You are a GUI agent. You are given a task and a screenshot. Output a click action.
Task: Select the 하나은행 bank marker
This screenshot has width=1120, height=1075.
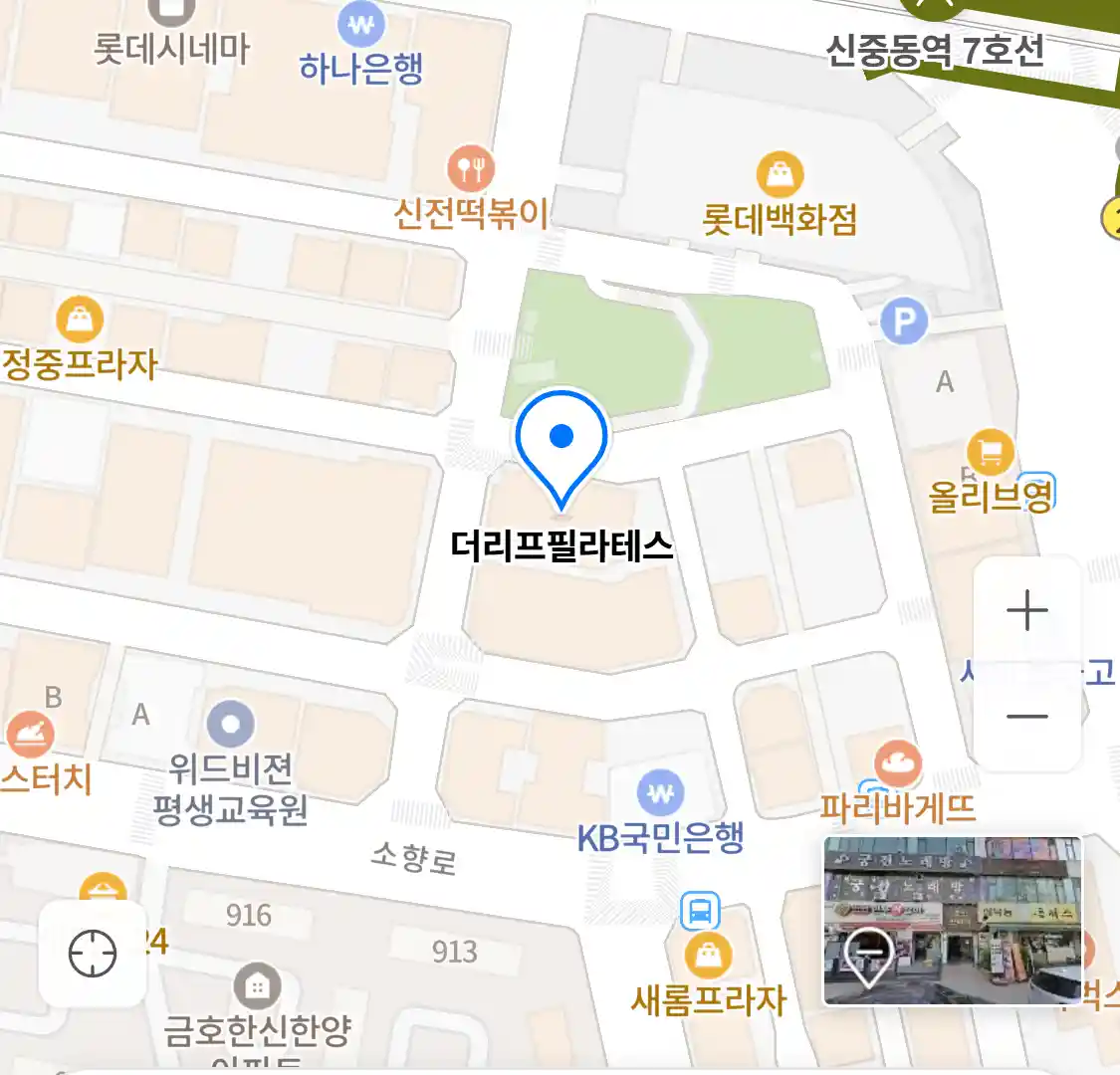(x=360, y=25)
